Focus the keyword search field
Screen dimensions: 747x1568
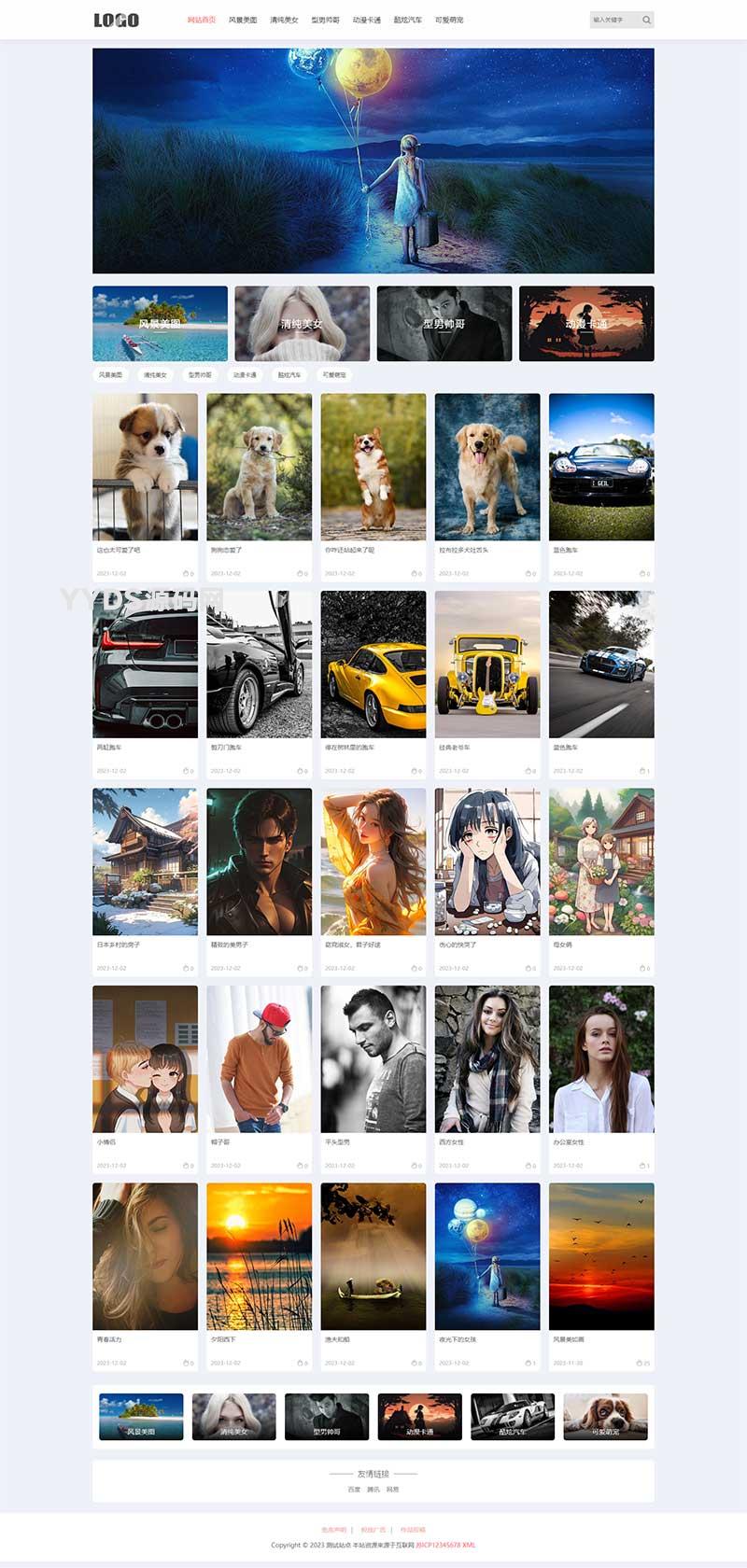coord(613,20)
